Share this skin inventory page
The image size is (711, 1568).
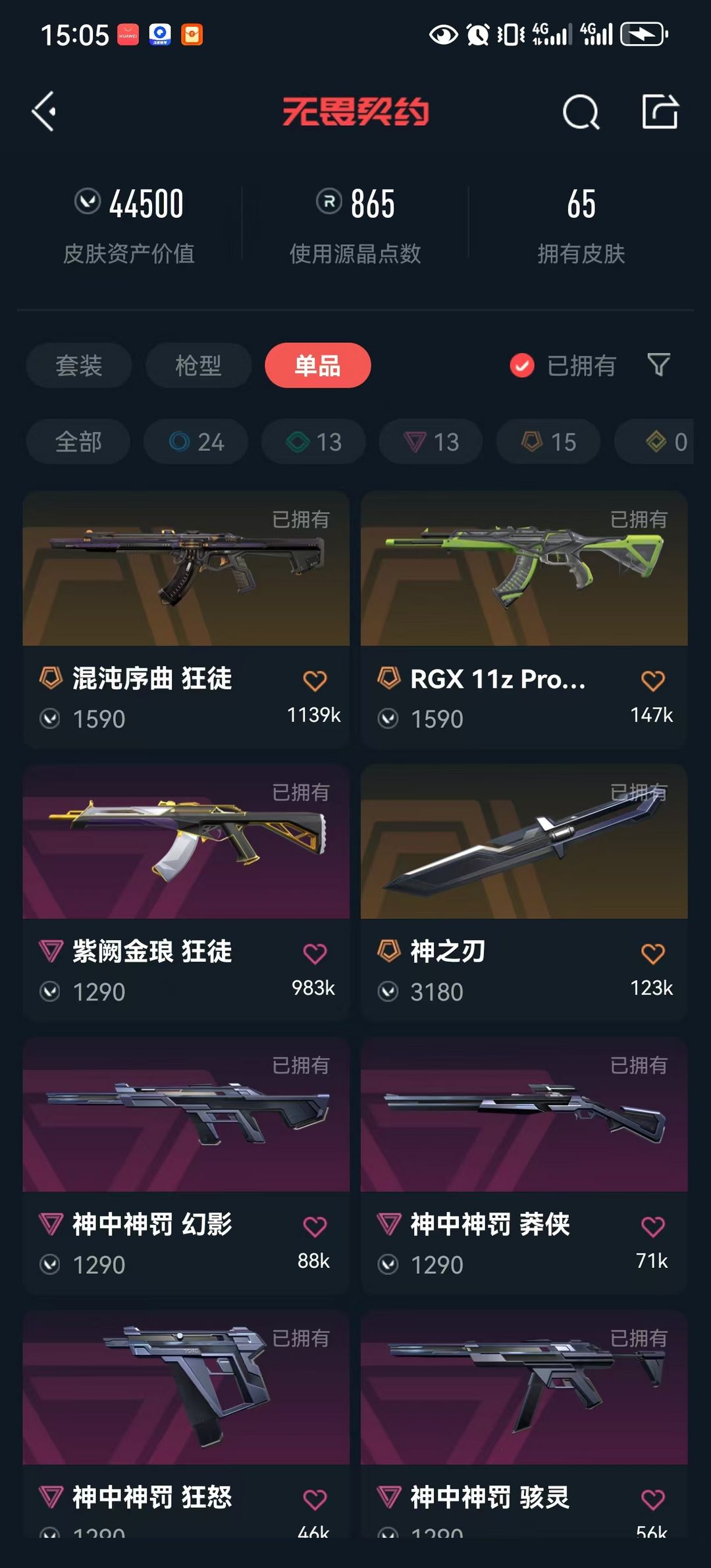pos(660,111)
